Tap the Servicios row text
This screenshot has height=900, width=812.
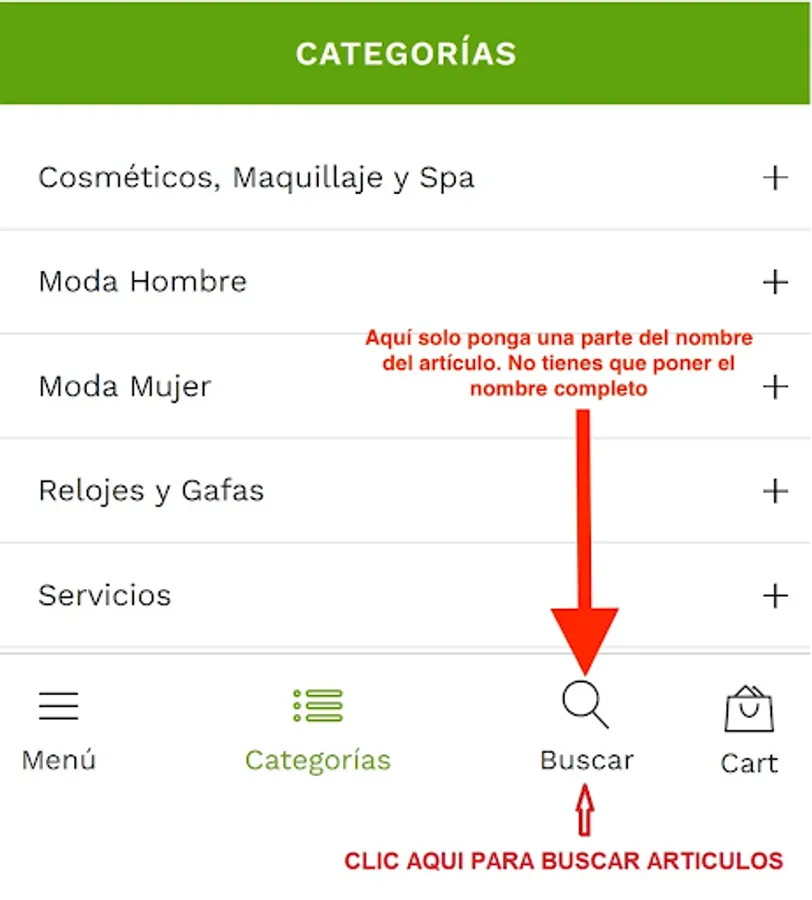coord(103,595)
